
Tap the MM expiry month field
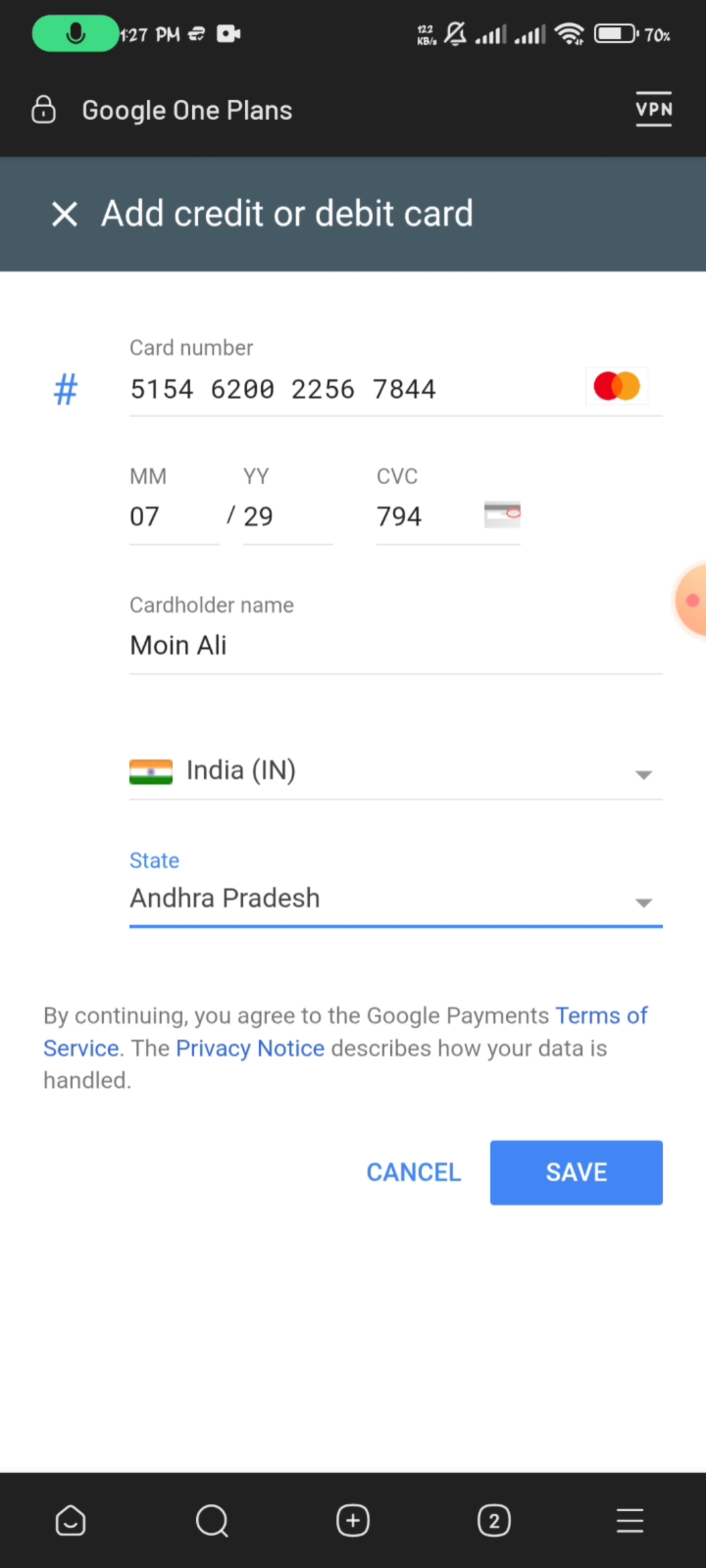coord(173,517)
